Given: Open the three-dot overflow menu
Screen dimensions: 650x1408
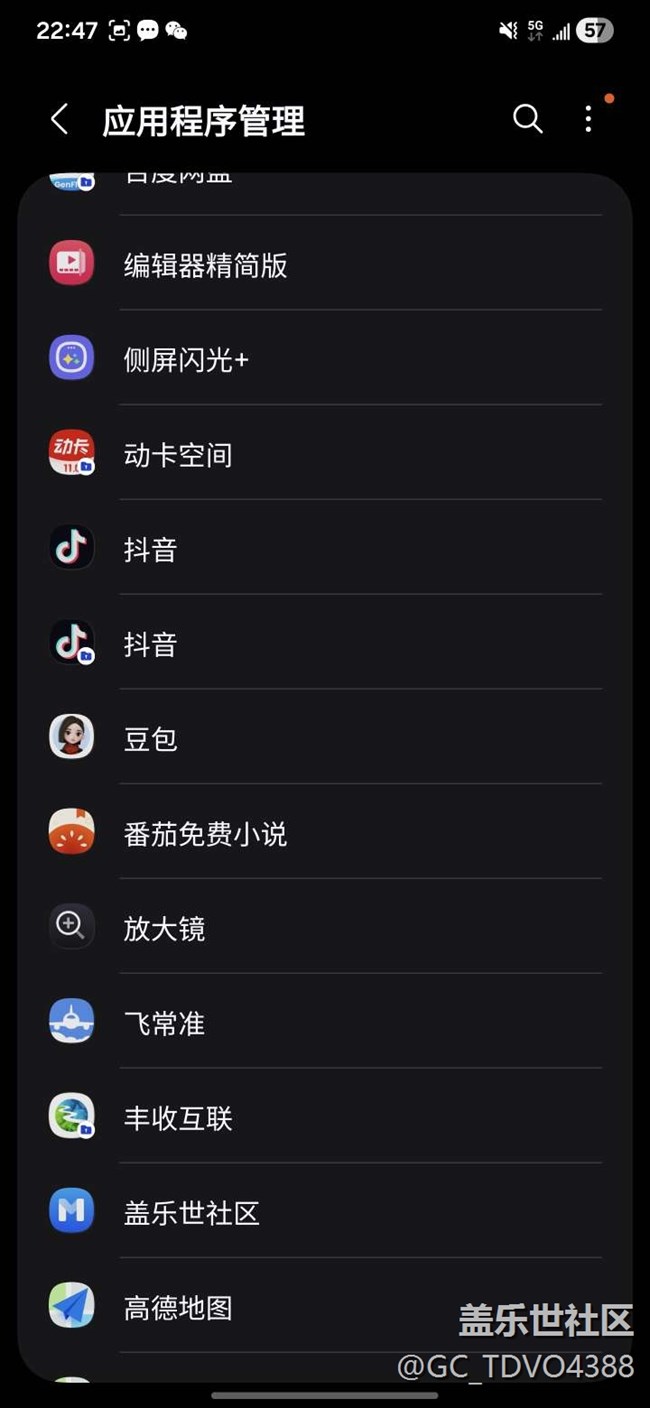Looking at the screenshot, I should pos(588,119).
